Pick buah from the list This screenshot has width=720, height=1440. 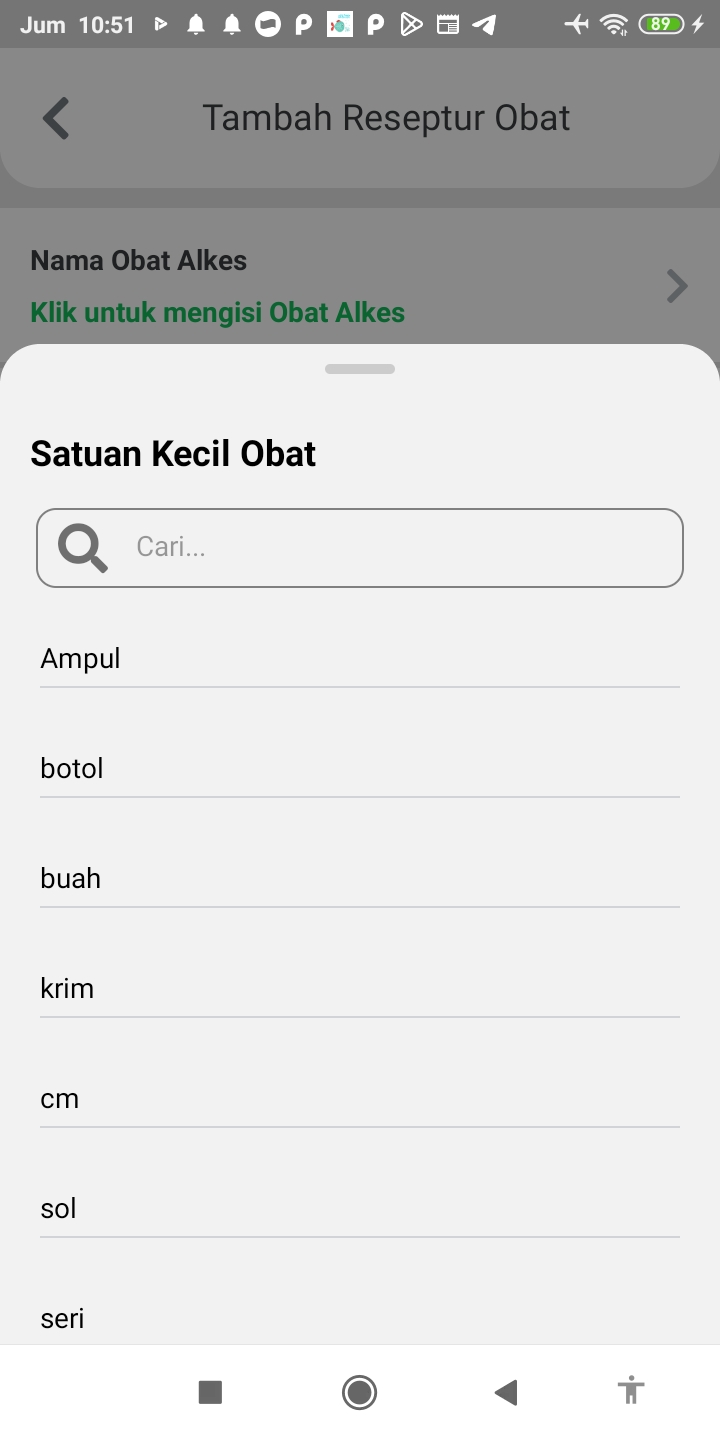[360, 879]
